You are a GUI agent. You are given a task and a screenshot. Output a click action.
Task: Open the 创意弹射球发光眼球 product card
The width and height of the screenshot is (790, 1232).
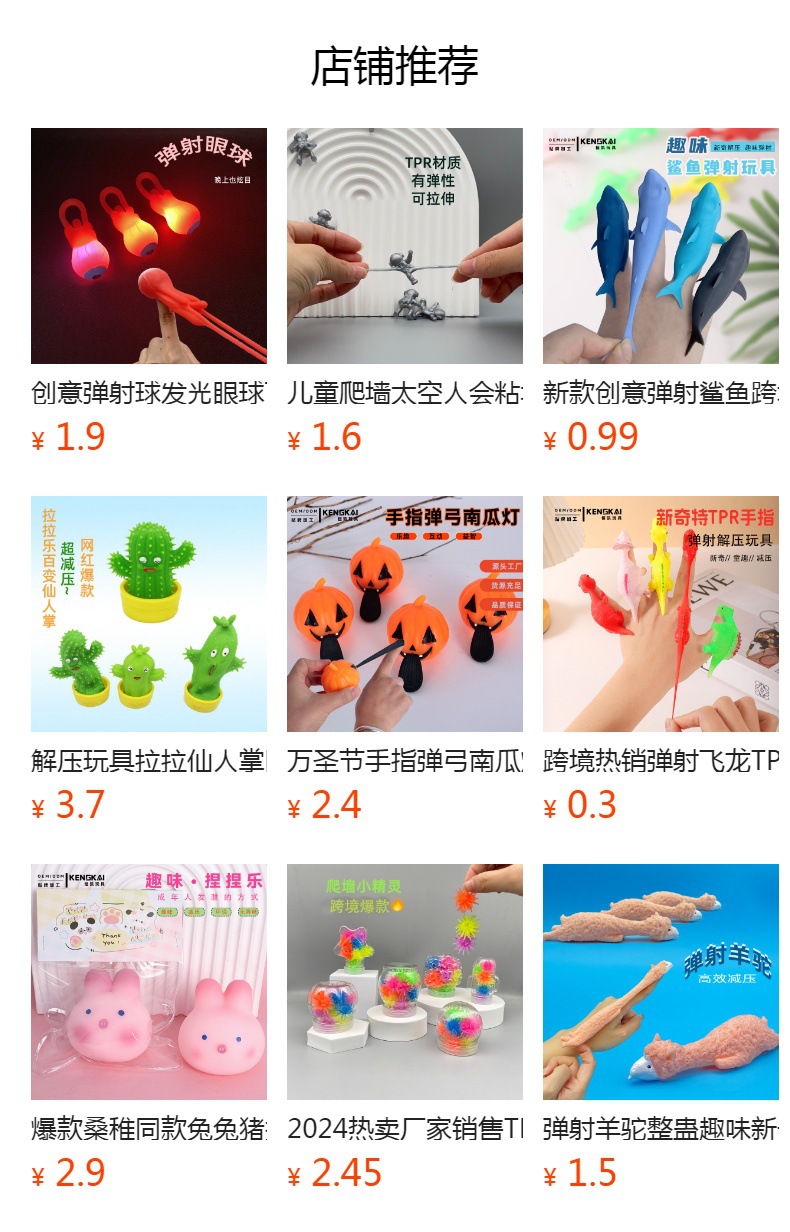coord(149,292)
